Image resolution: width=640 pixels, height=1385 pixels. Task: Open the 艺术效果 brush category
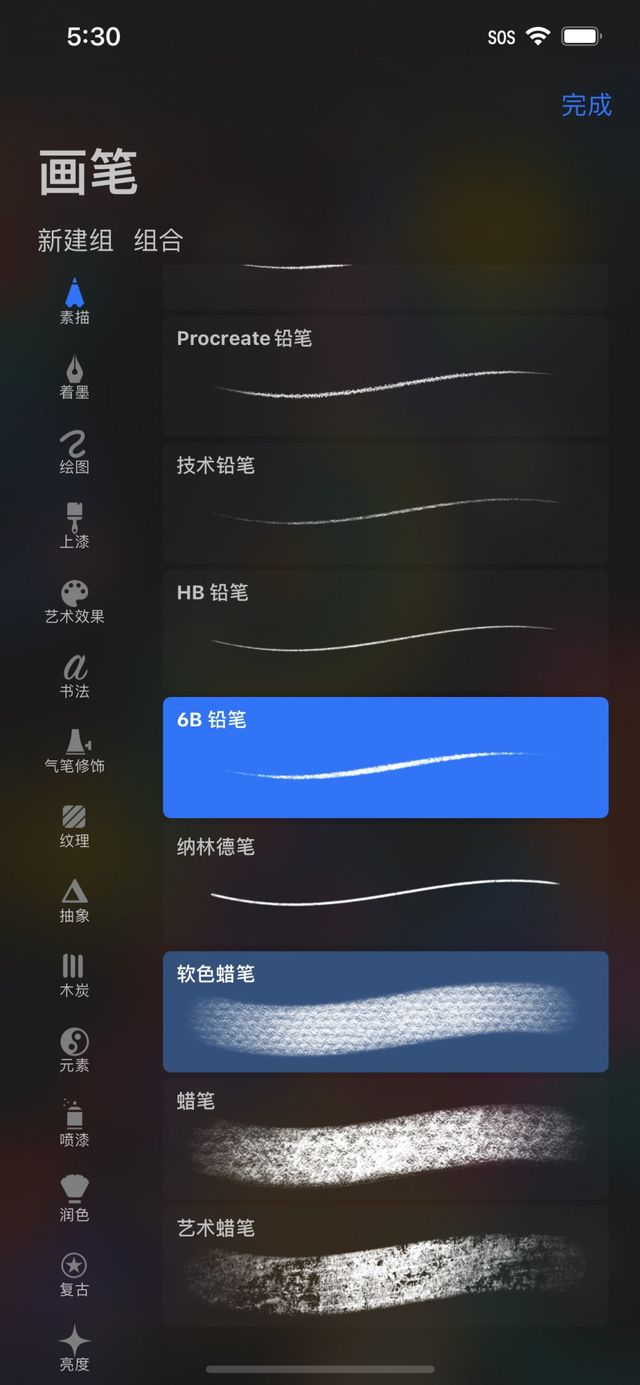(74, 601)
